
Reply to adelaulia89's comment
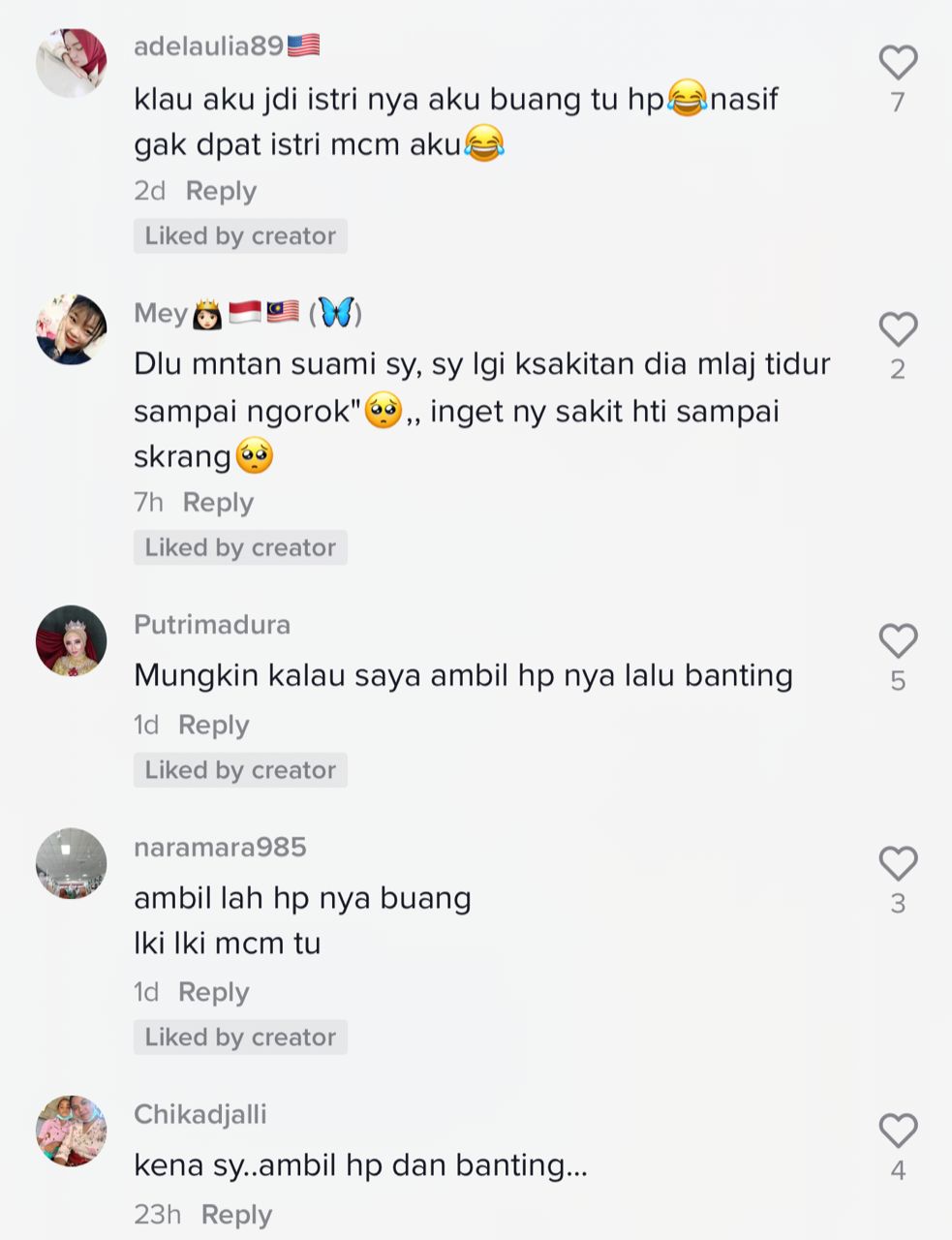pyautogui.click(x=221, y=191)
